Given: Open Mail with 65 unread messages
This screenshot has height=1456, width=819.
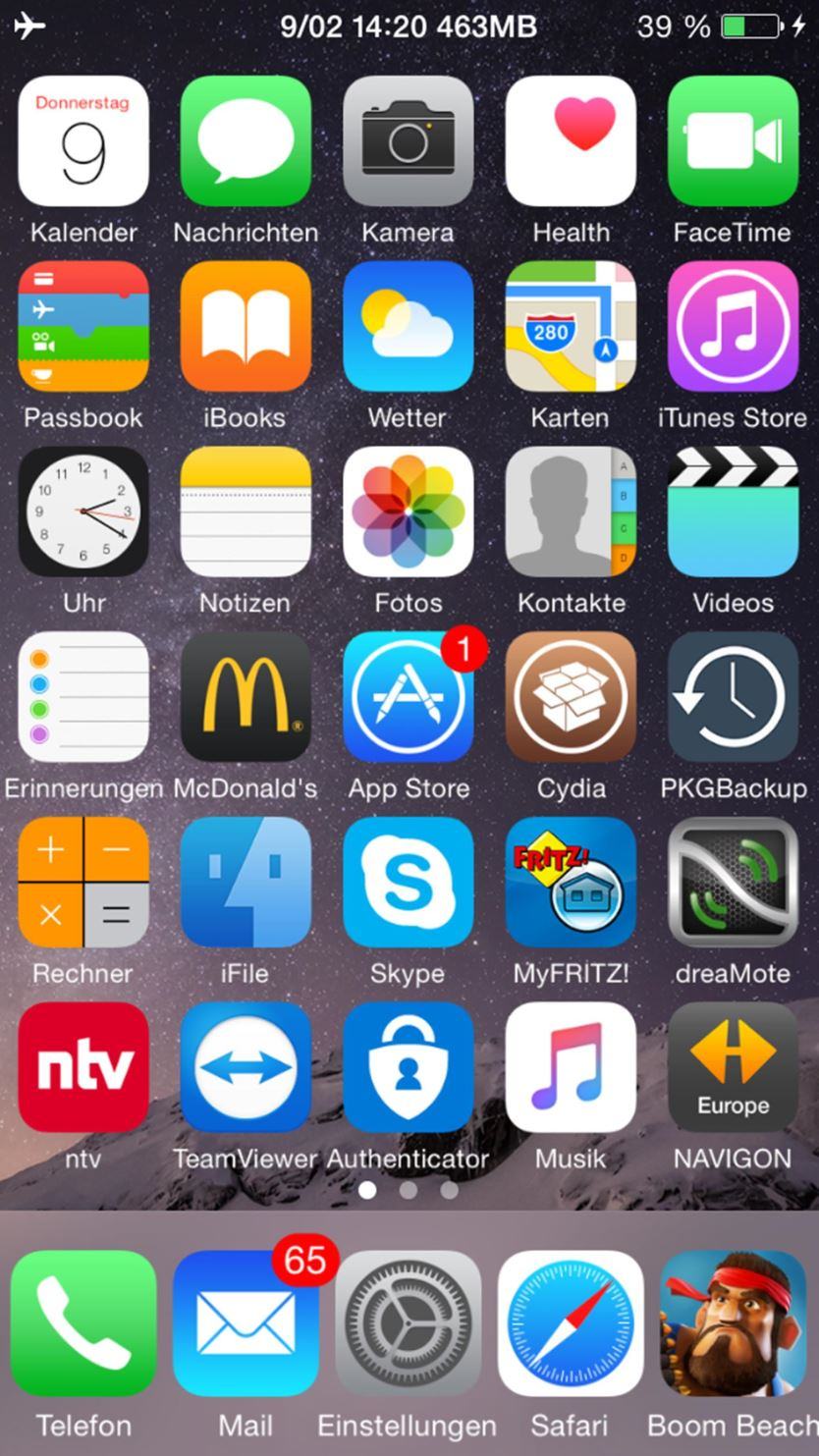Looking at the screenshot, I should pyautogui.click(x=246, y=1323).
